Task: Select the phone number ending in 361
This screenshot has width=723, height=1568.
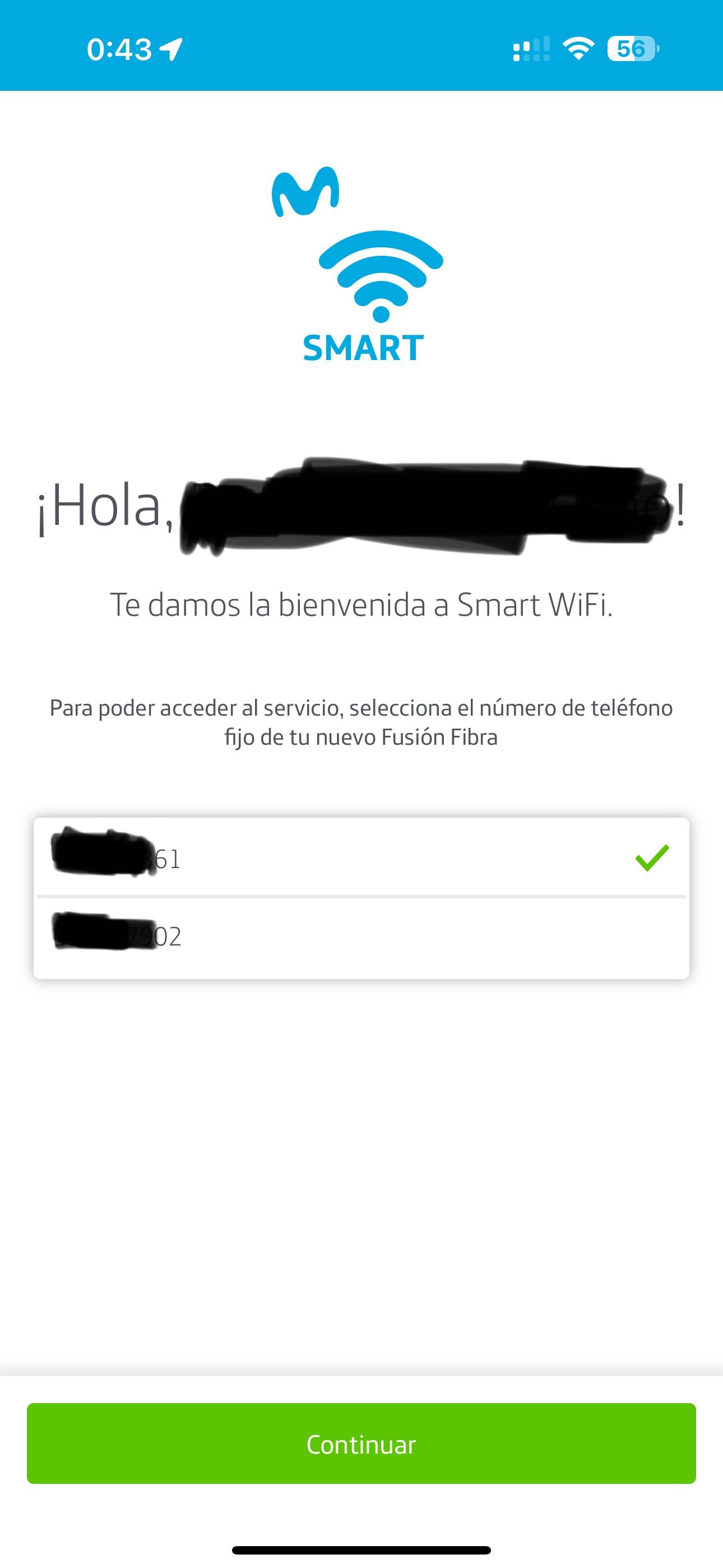Action: [x=360, y=857]
